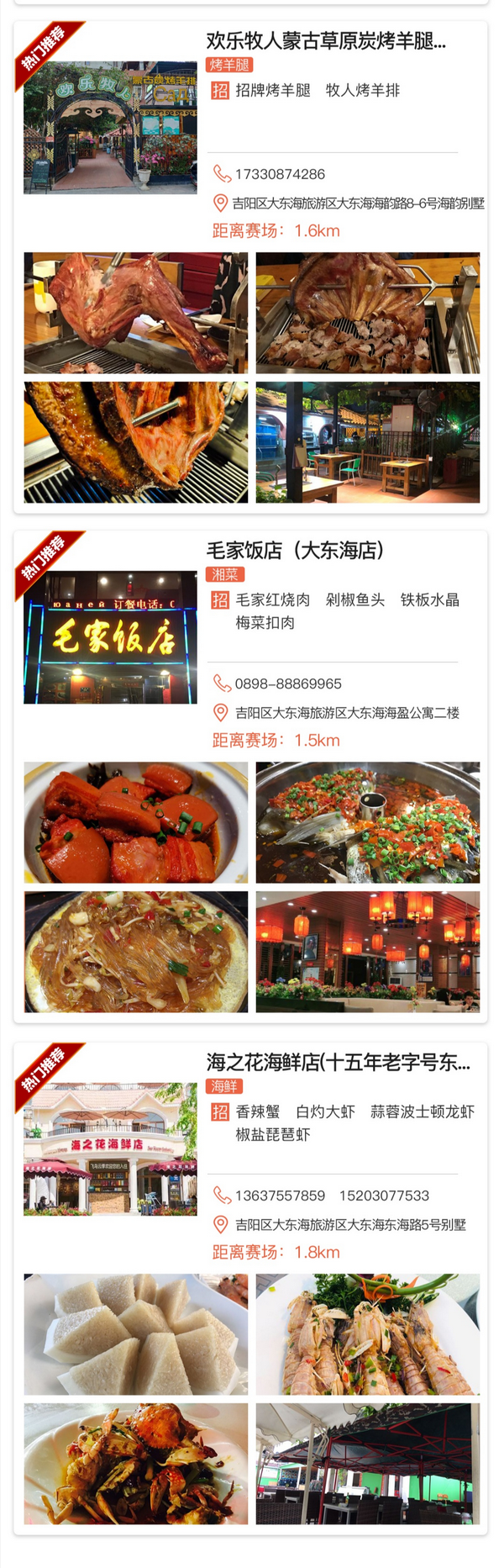Enlarge the 毛家饭店 red braised pork photo
504x1568 pixels.
pyautogui.click(x=136, y=822)
